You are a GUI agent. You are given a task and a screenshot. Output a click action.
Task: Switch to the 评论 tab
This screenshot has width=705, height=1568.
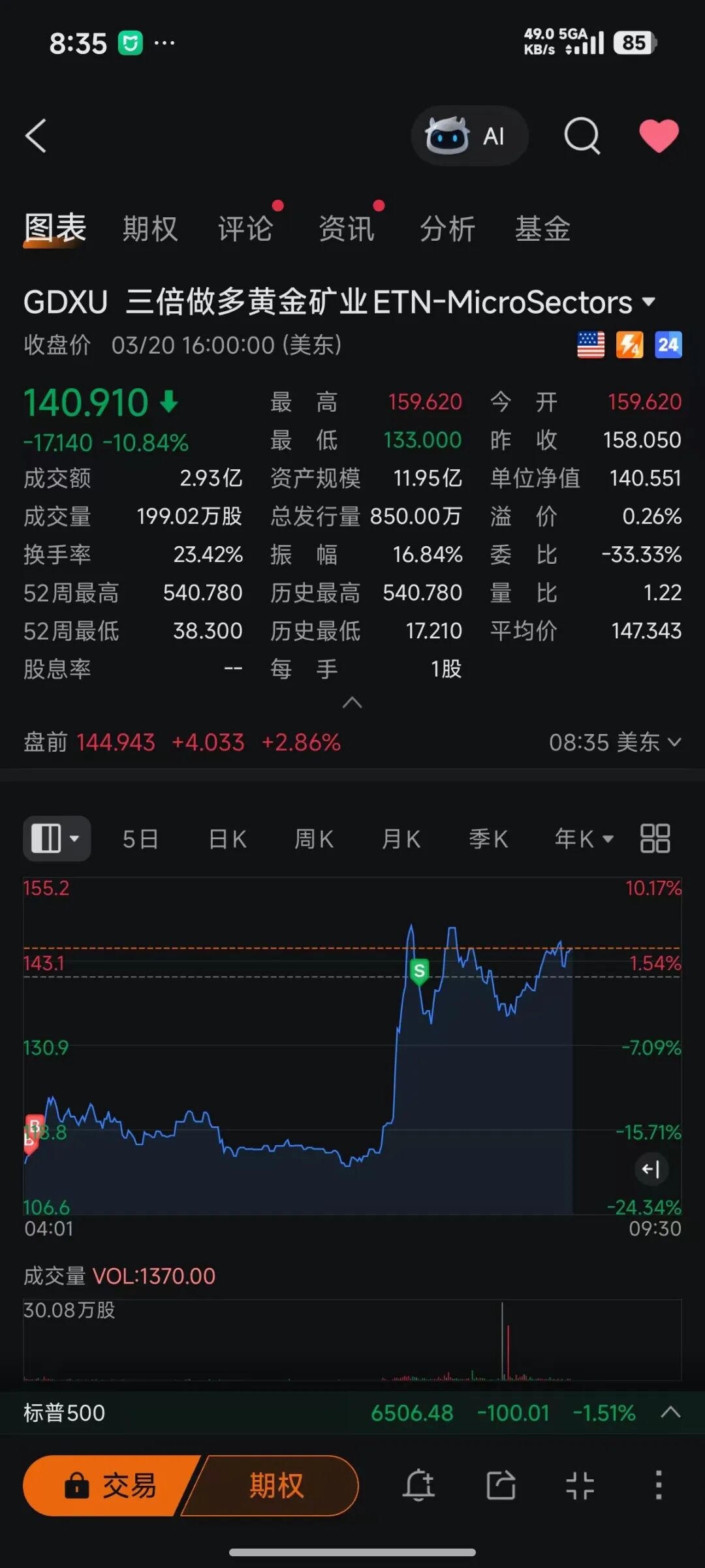(x=245, y=229)
